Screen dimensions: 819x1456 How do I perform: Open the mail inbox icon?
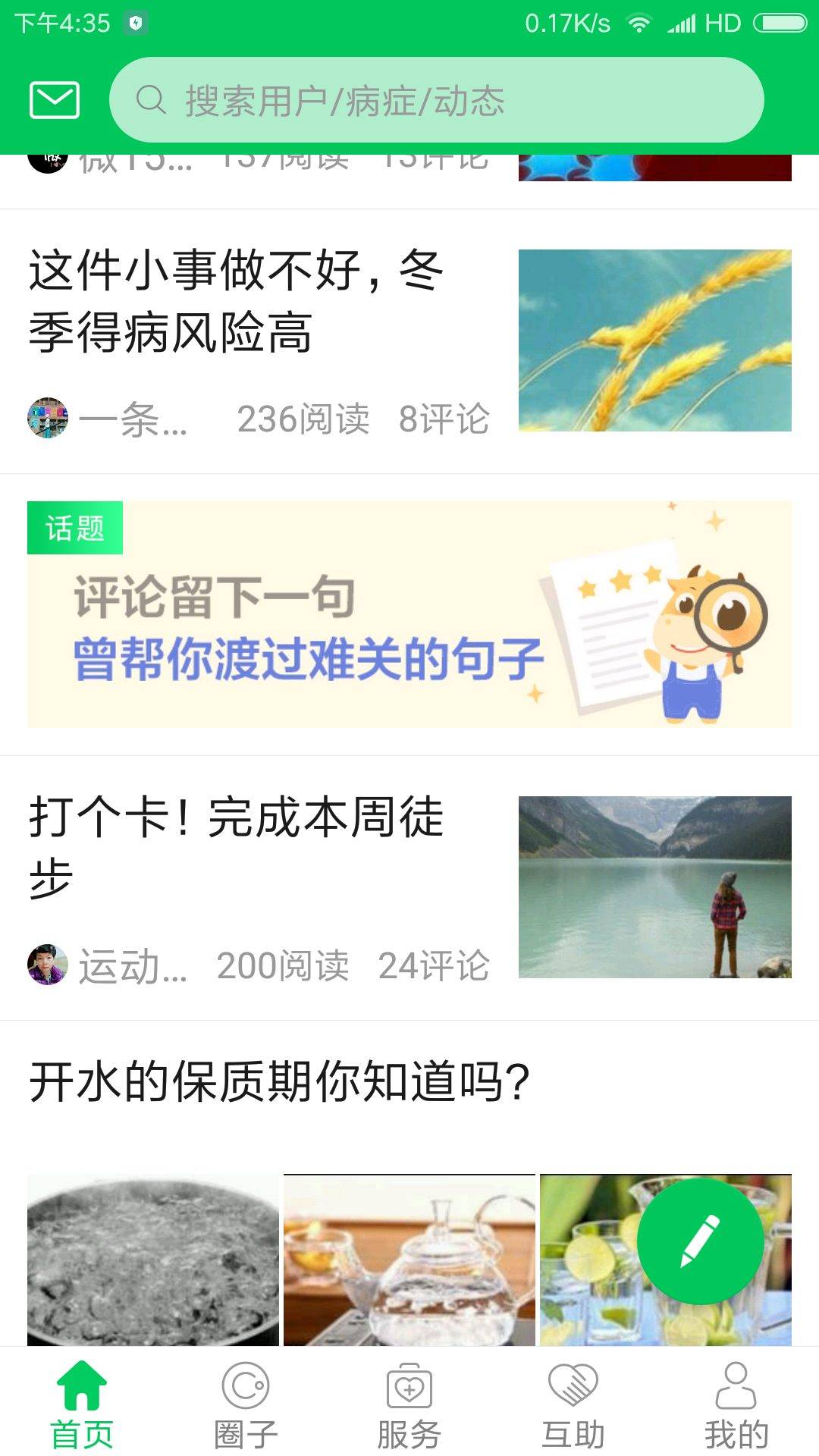point(54,100)
